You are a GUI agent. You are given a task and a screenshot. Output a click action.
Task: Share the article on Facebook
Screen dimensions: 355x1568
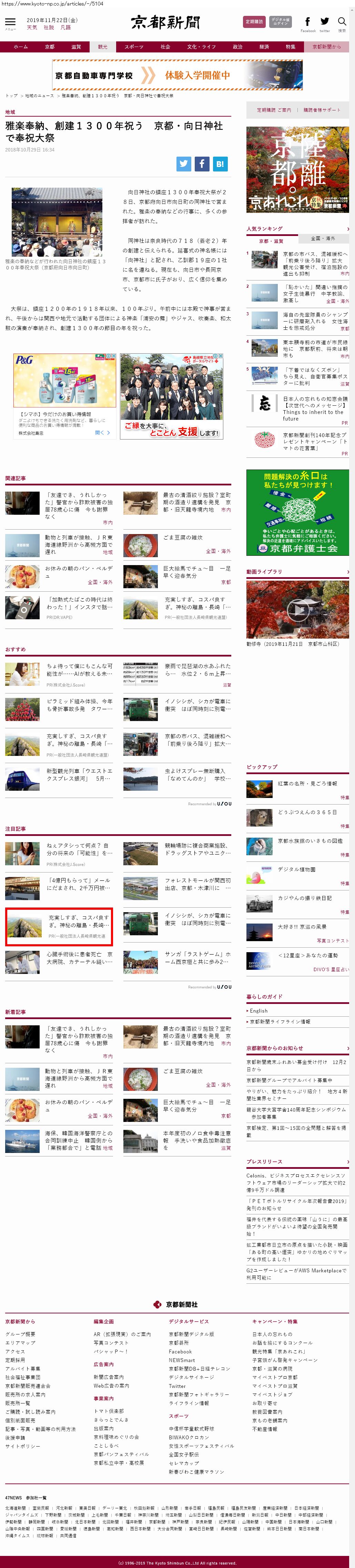202,163
